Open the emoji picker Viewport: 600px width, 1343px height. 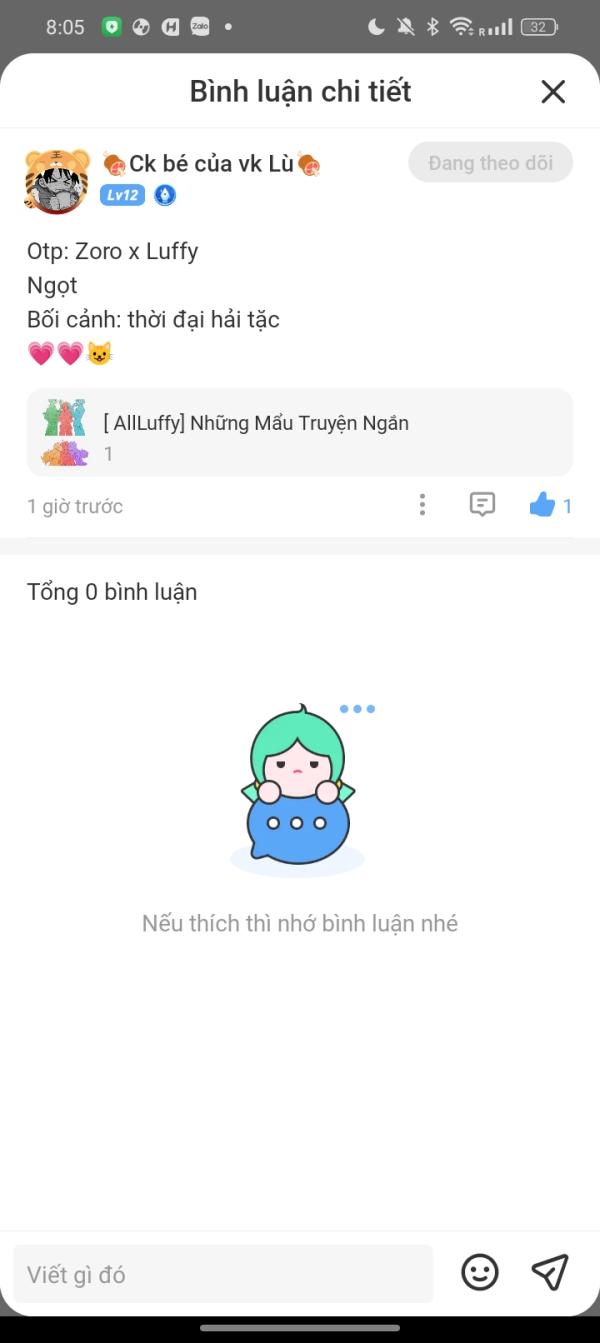tap(480, 1272)
